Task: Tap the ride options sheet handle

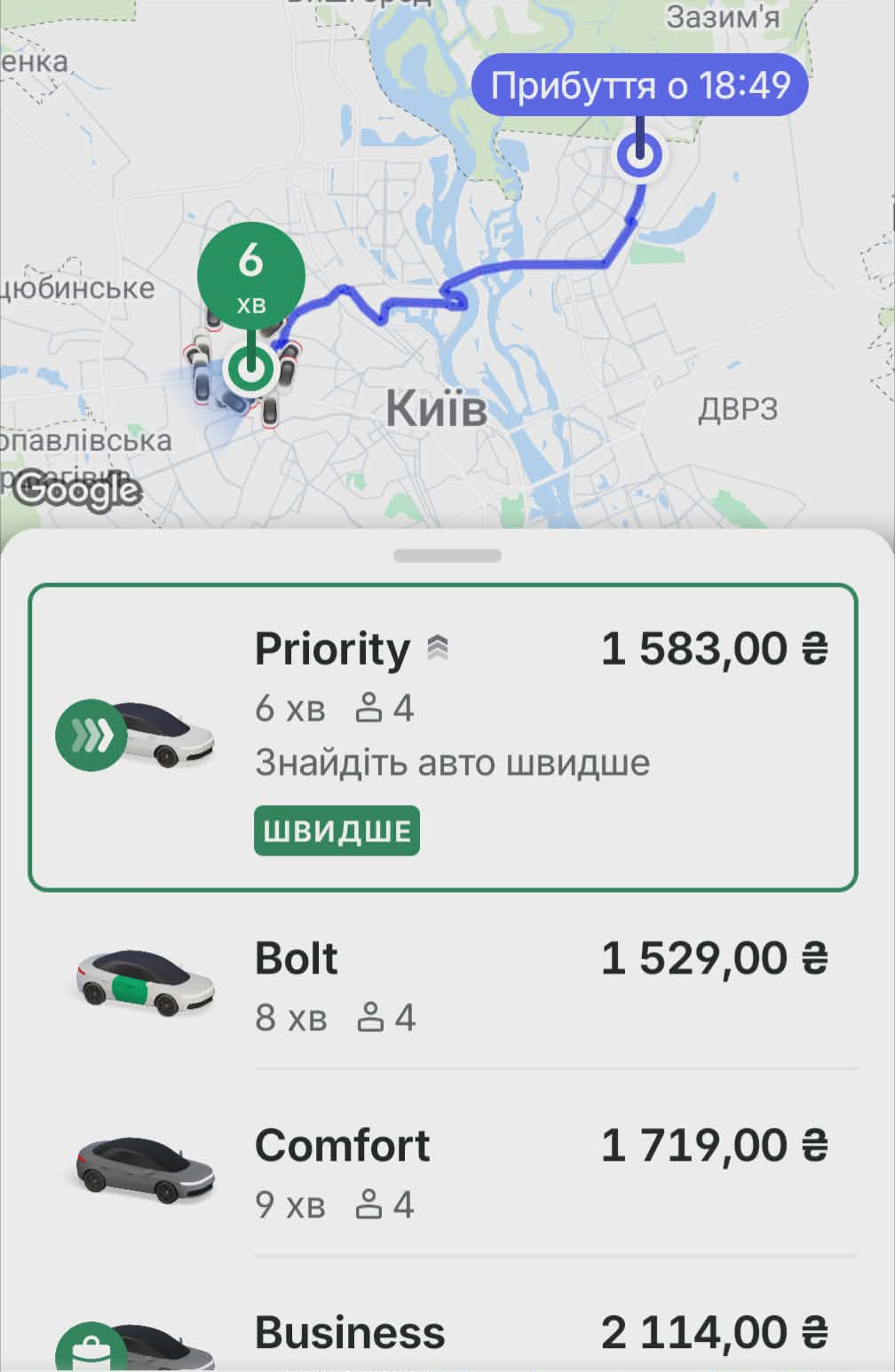Action: pyautogui.click(x=447, y=556)
